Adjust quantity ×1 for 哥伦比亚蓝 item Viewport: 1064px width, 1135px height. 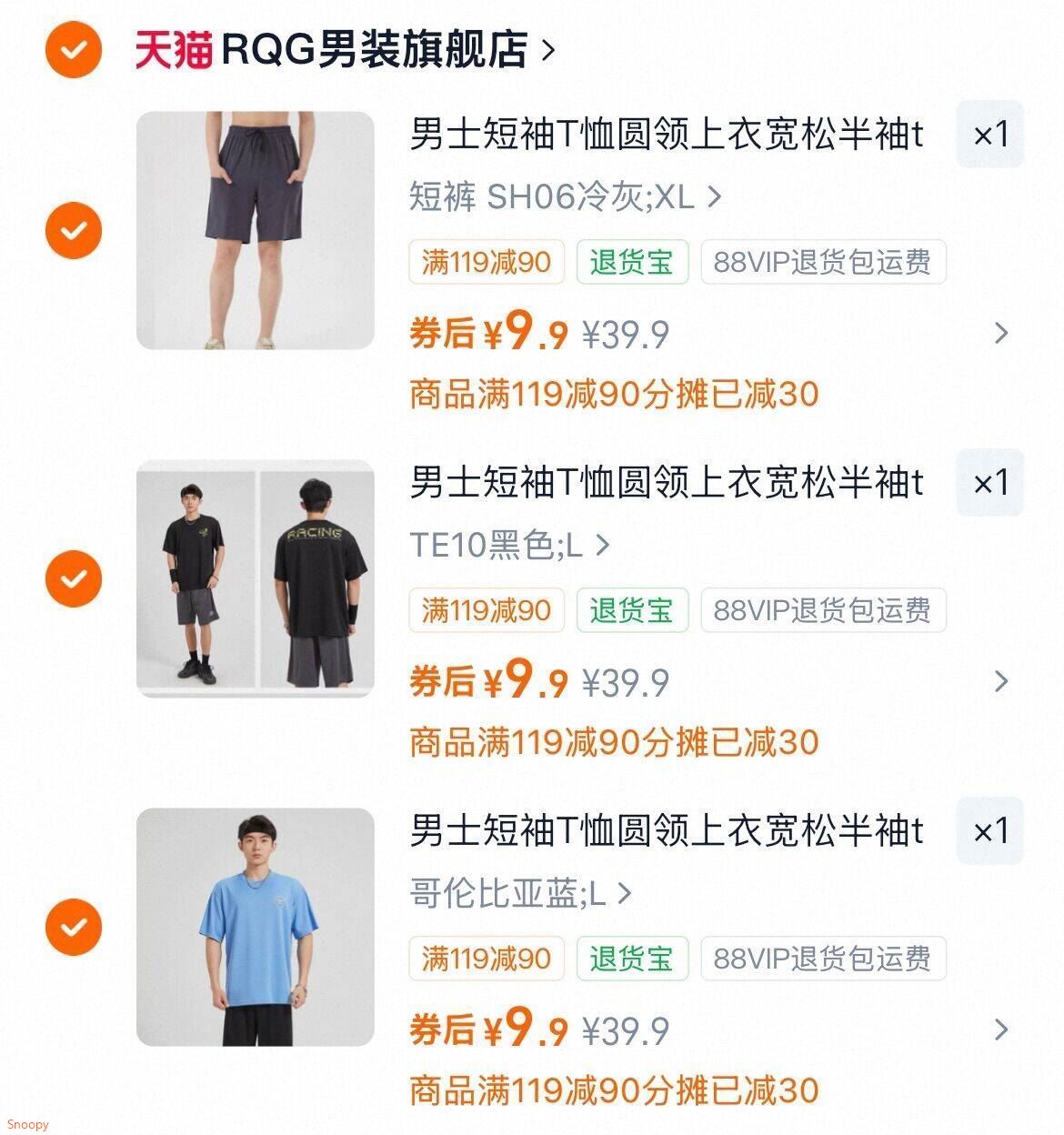pyautogui.click(x=989, y=831)
